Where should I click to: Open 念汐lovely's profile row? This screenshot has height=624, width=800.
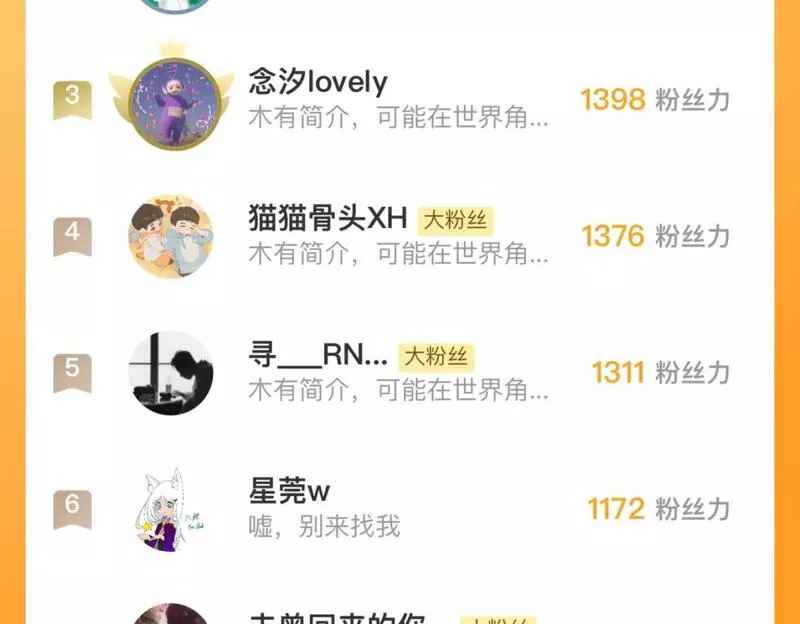(x=400, y=100)
